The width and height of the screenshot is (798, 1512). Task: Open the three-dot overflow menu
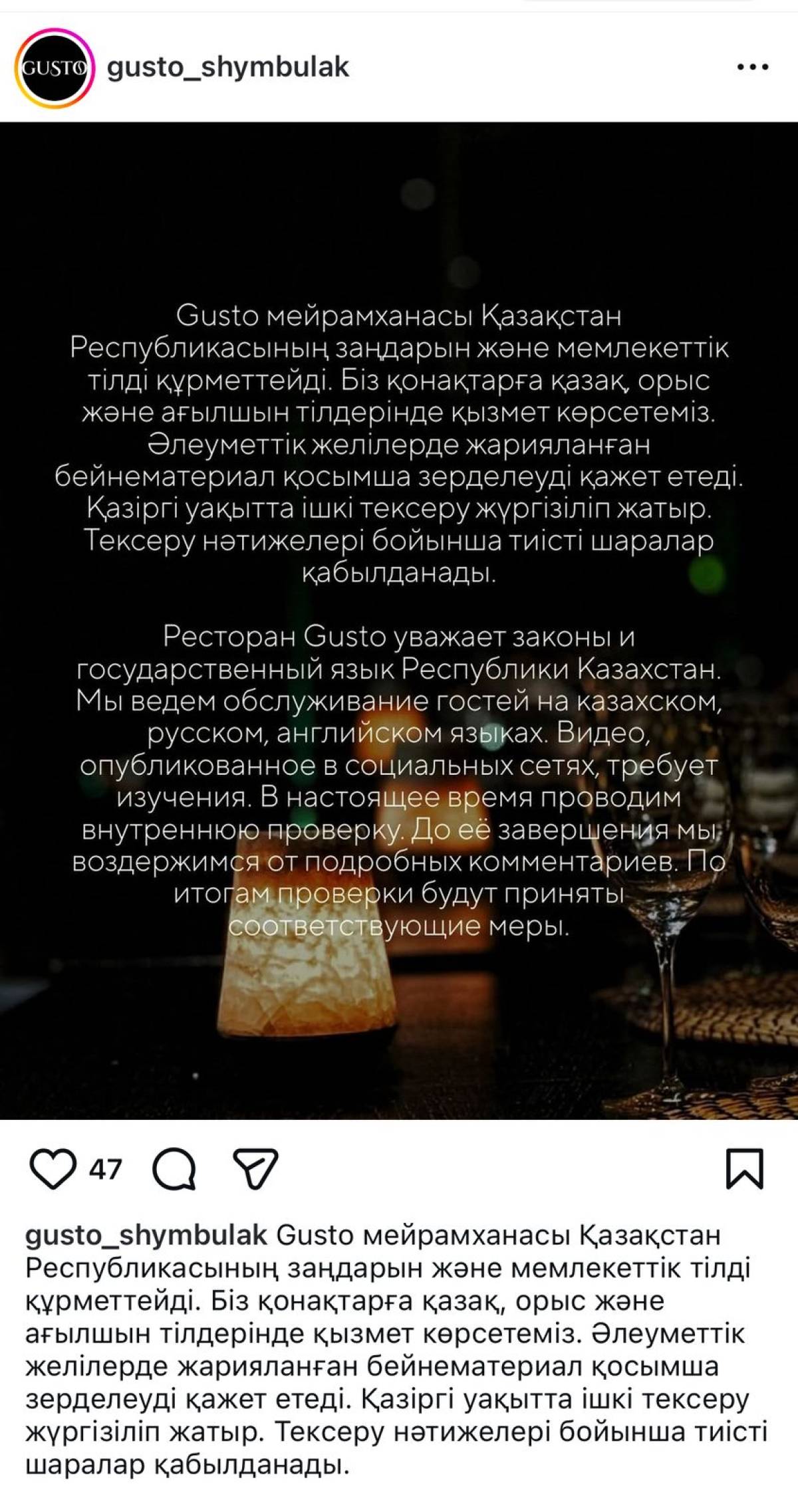[x=753, y=68]
